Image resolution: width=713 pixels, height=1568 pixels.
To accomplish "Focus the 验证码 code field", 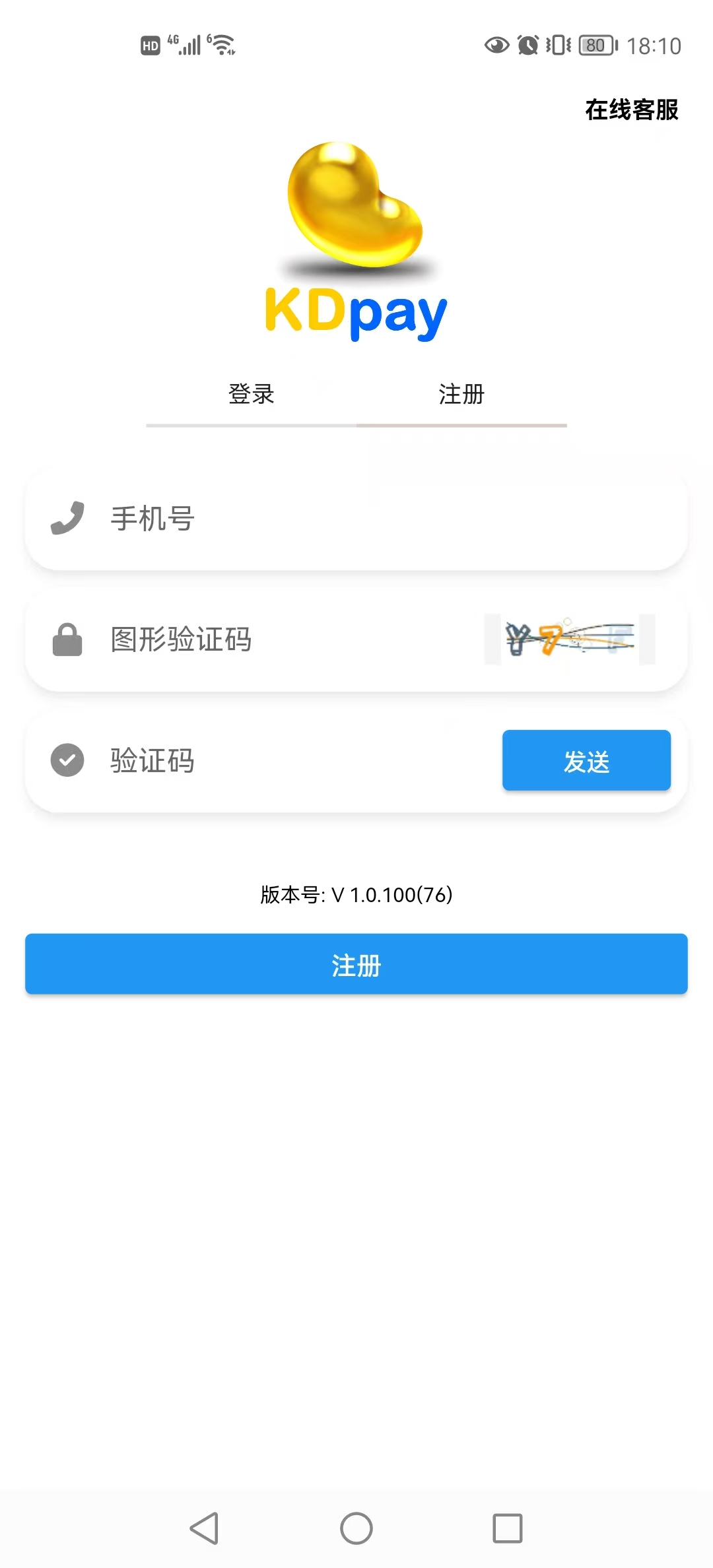I will pyautogui.click(x=290, y=760).
